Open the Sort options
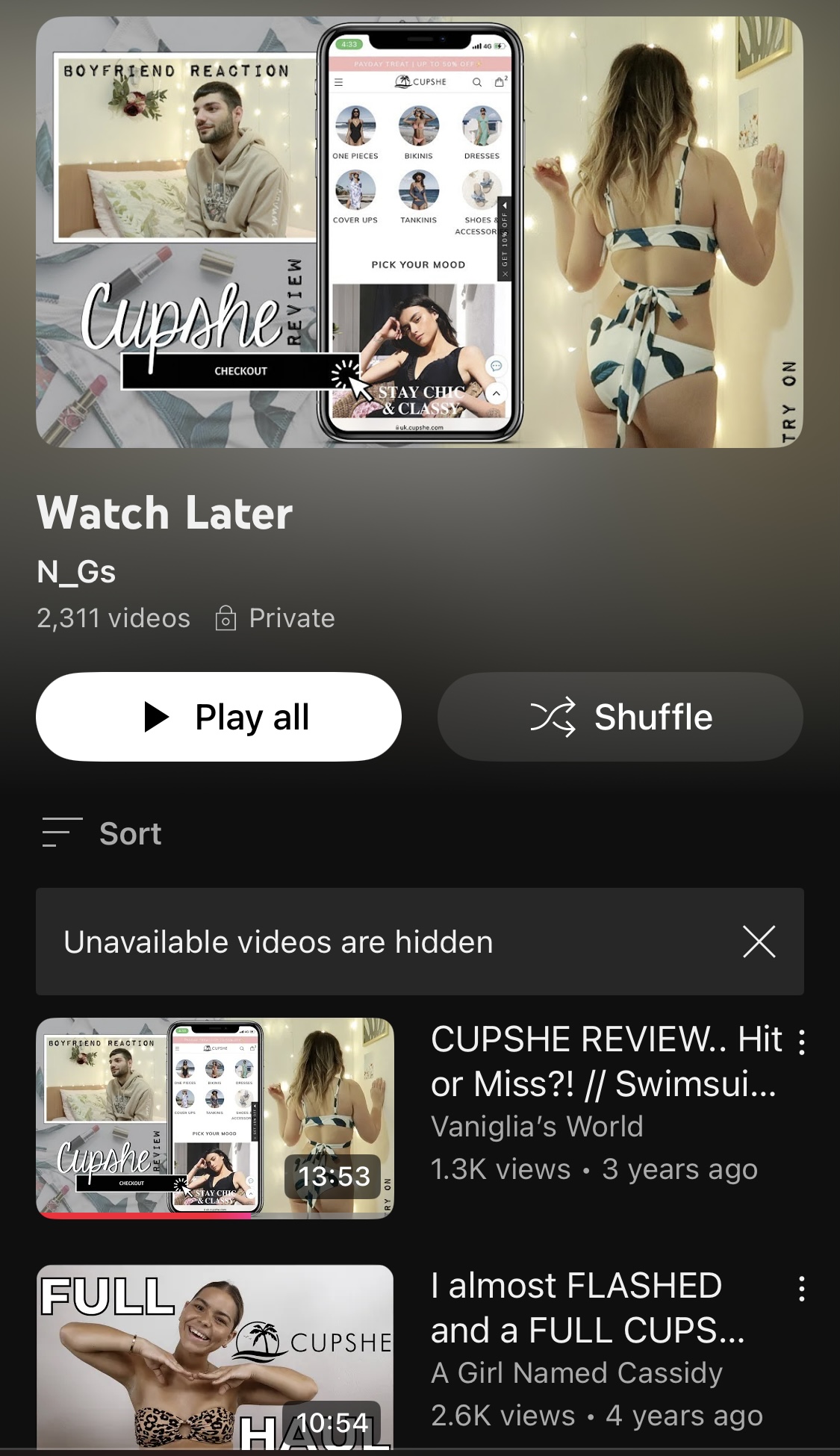 tap(102, 833)
